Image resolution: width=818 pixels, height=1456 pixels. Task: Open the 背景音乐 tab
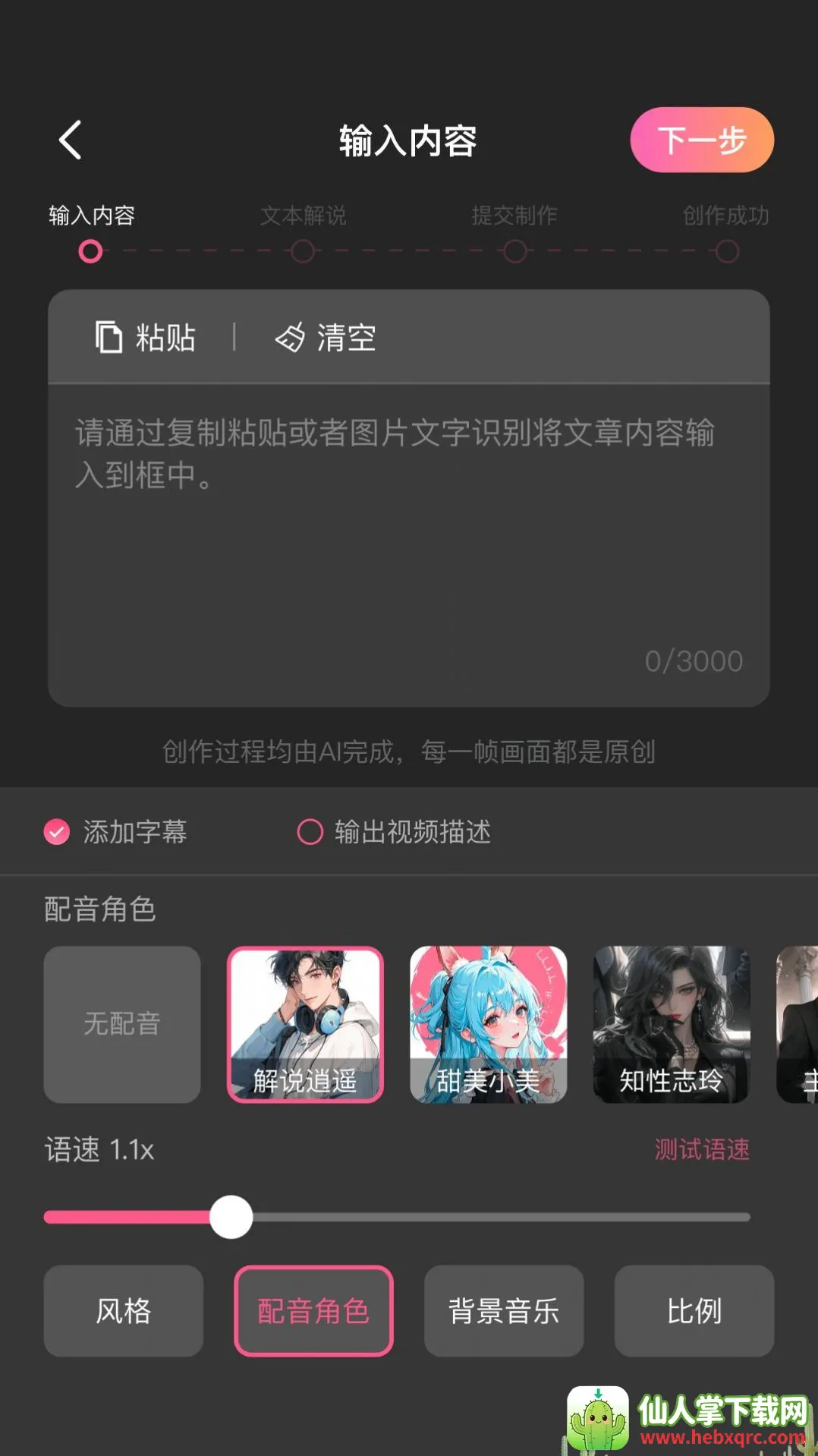point(504,1311)
